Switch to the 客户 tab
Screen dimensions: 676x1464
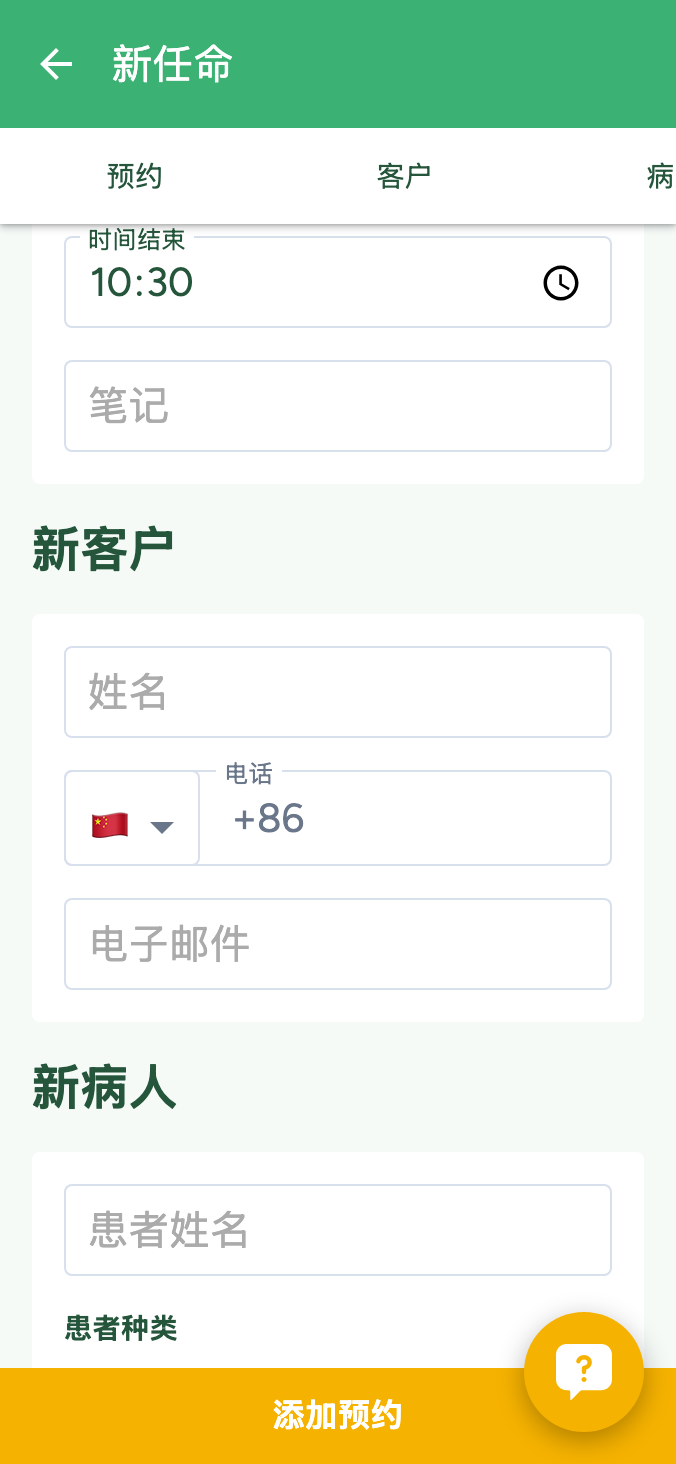[404, 177]
